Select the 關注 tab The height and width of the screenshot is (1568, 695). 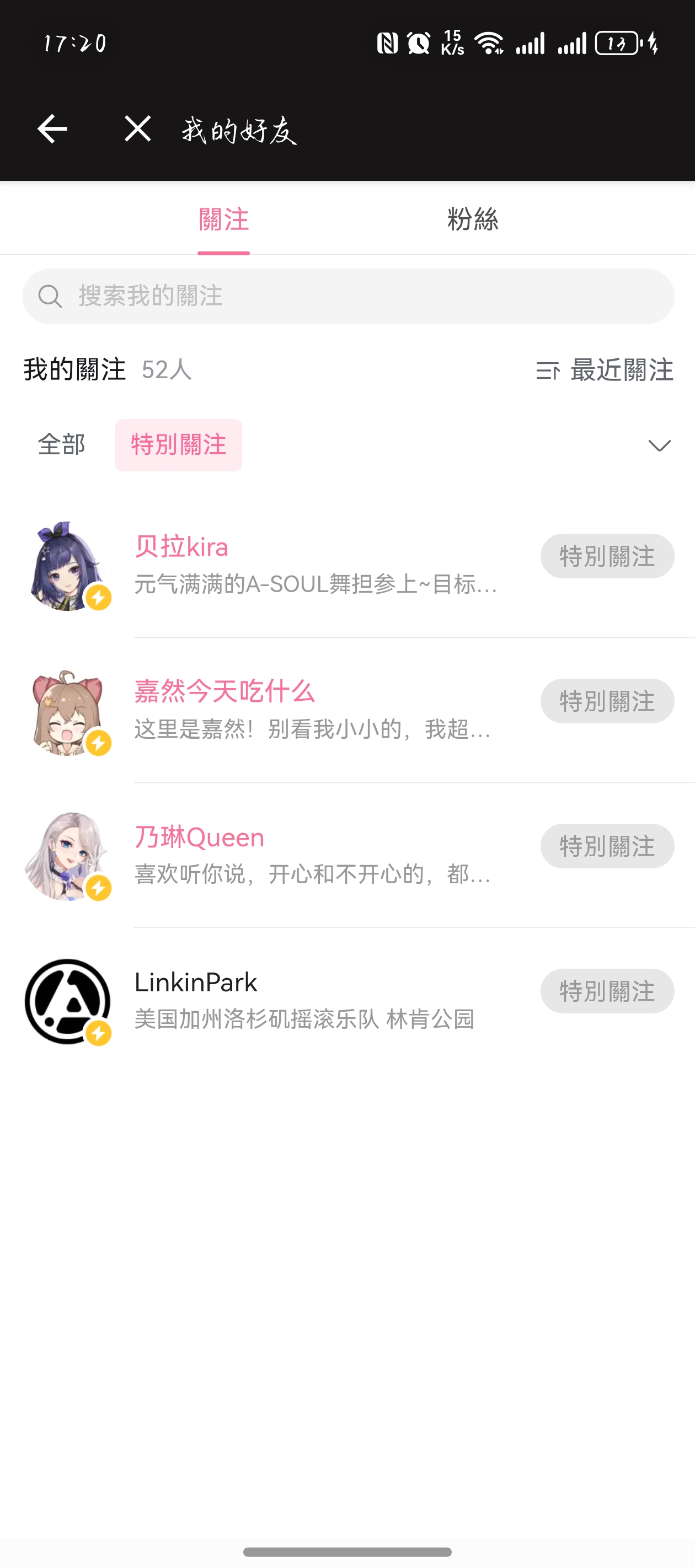[x=223, y=219]
